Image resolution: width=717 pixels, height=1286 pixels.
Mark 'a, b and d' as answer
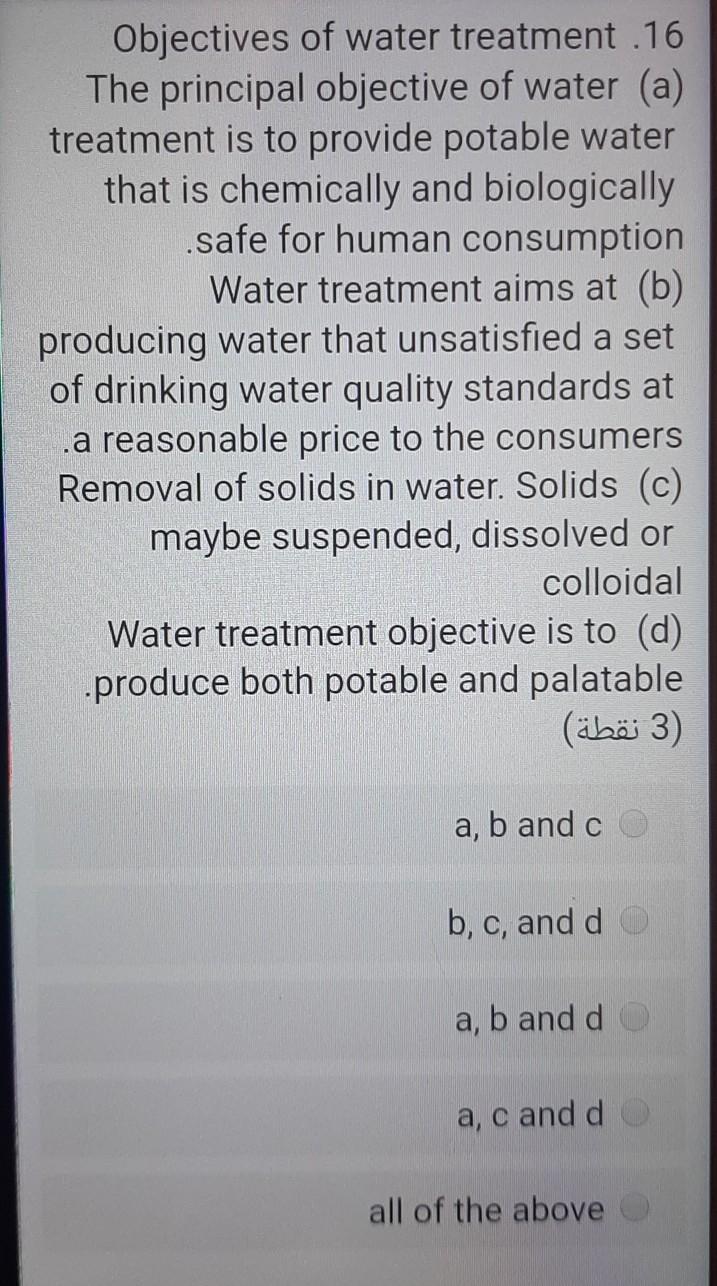coord(635,1020)
